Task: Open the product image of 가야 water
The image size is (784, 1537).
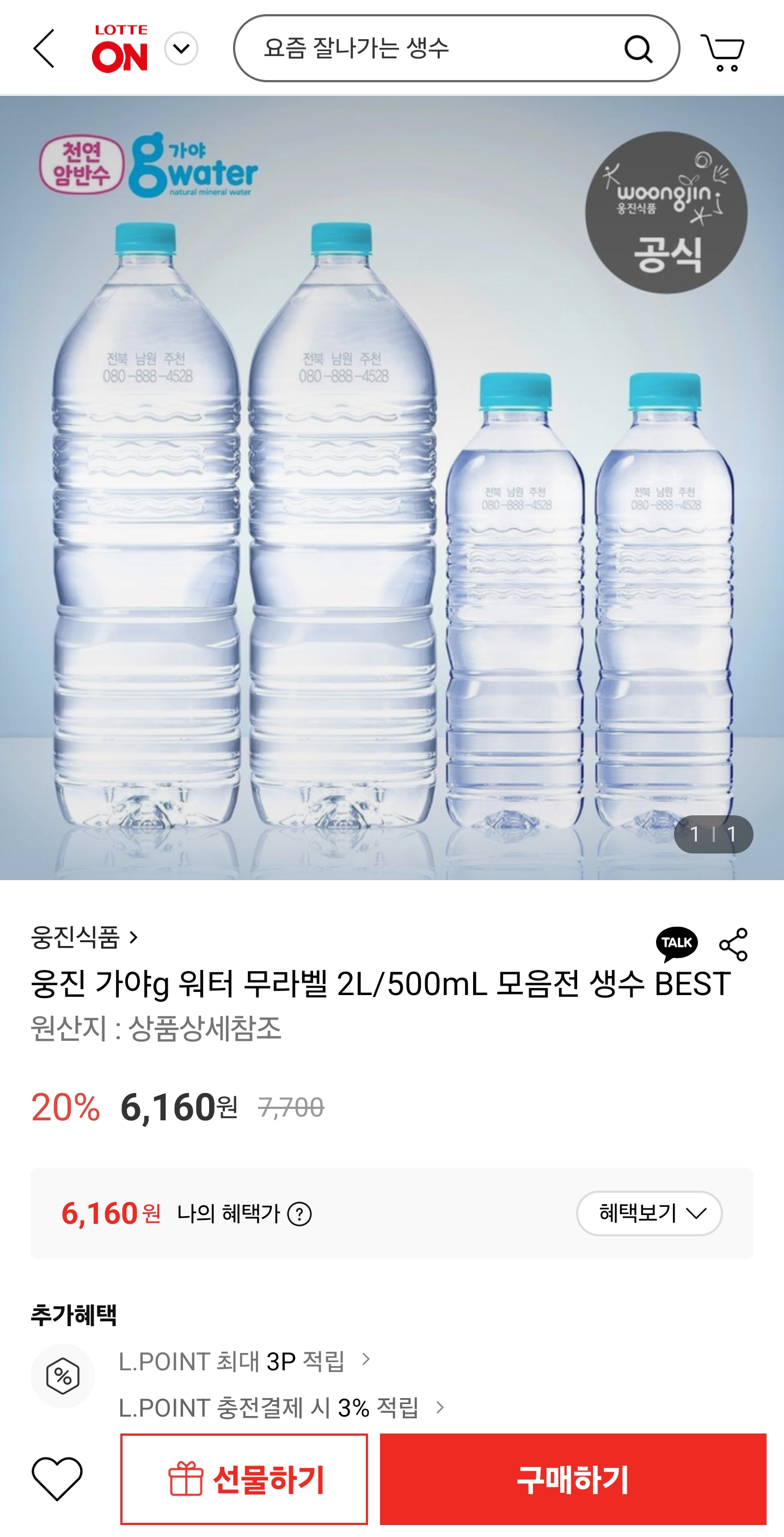Action: [x=391, y=487]
